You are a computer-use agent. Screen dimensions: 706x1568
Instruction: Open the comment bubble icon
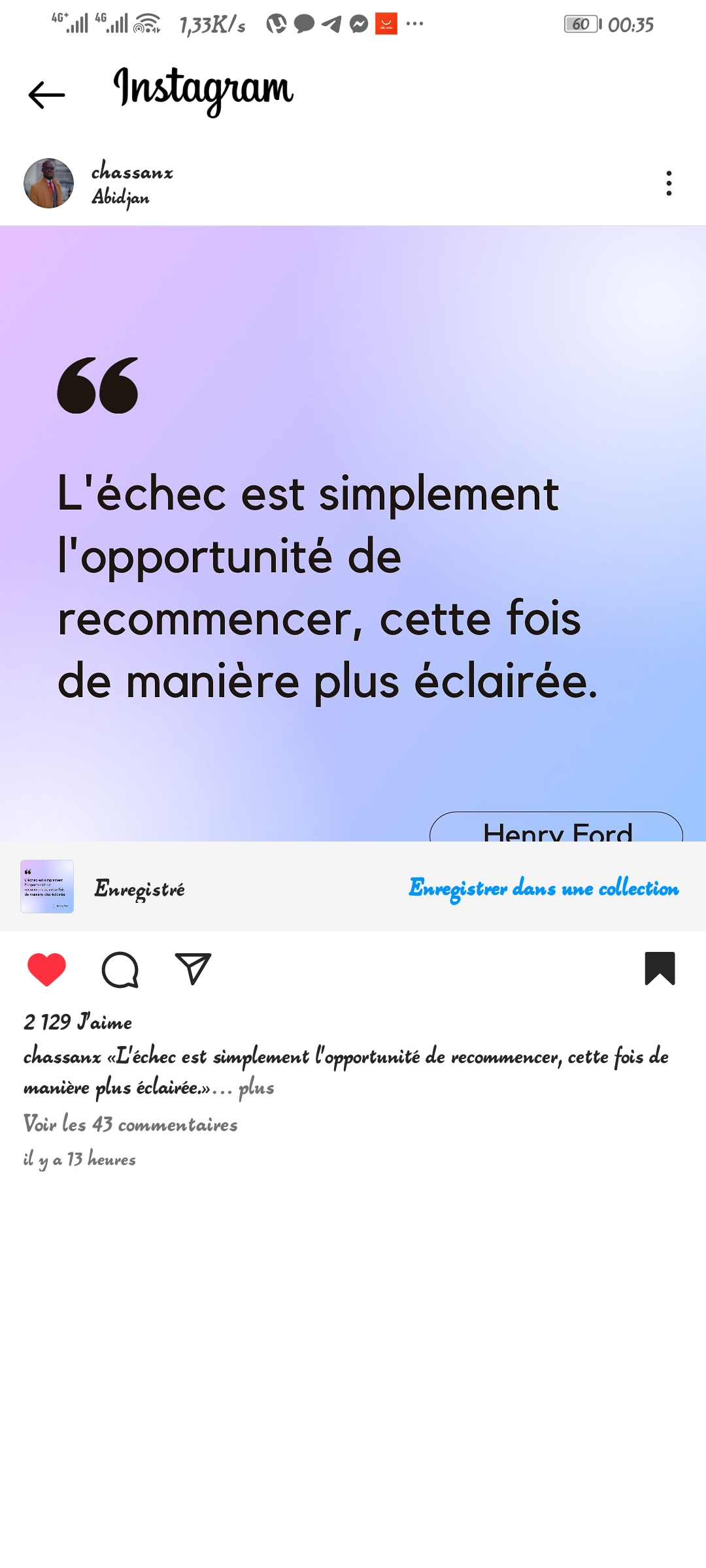(x=120, y=969)
